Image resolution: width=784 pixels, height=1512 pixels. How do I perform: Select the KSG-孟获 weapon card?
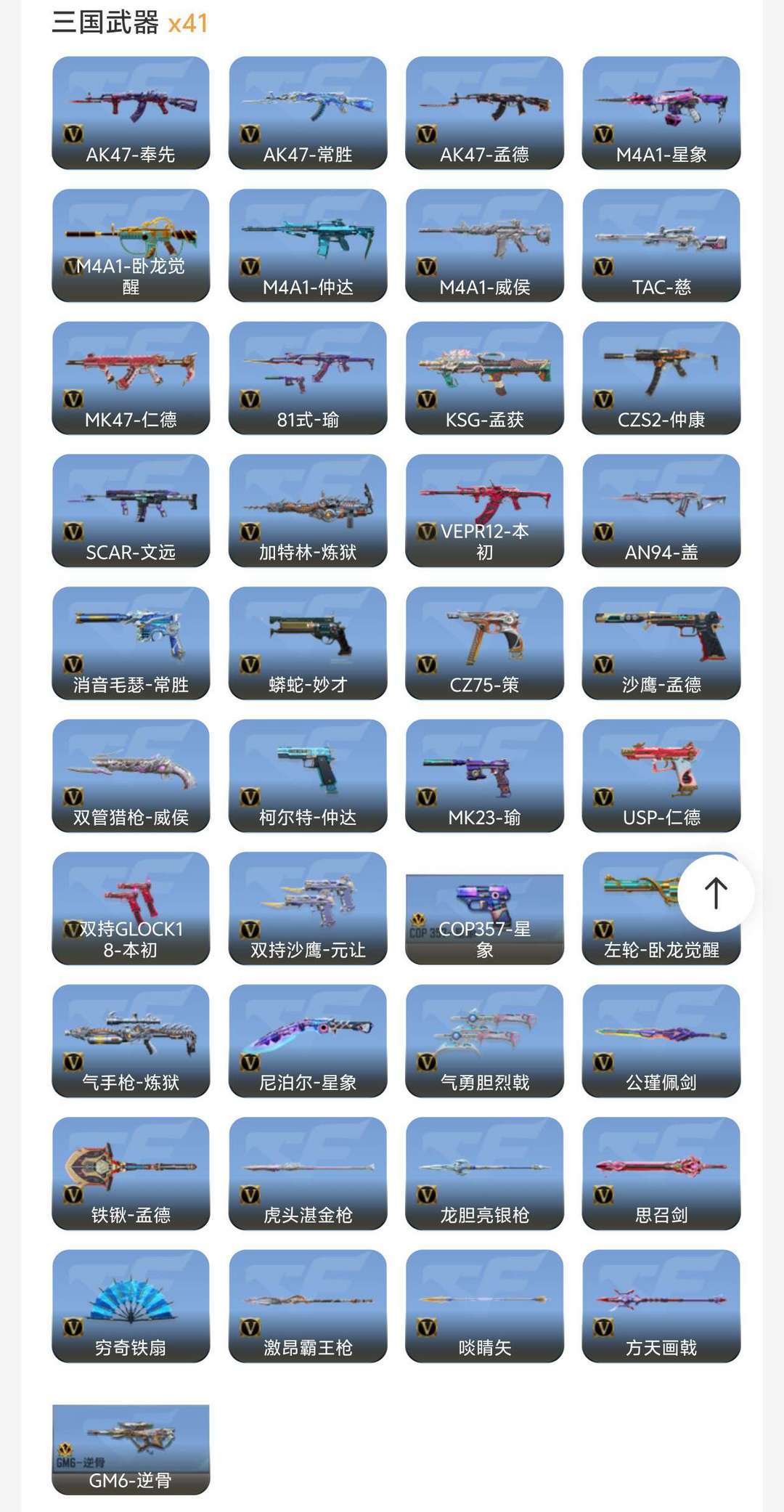484,378
